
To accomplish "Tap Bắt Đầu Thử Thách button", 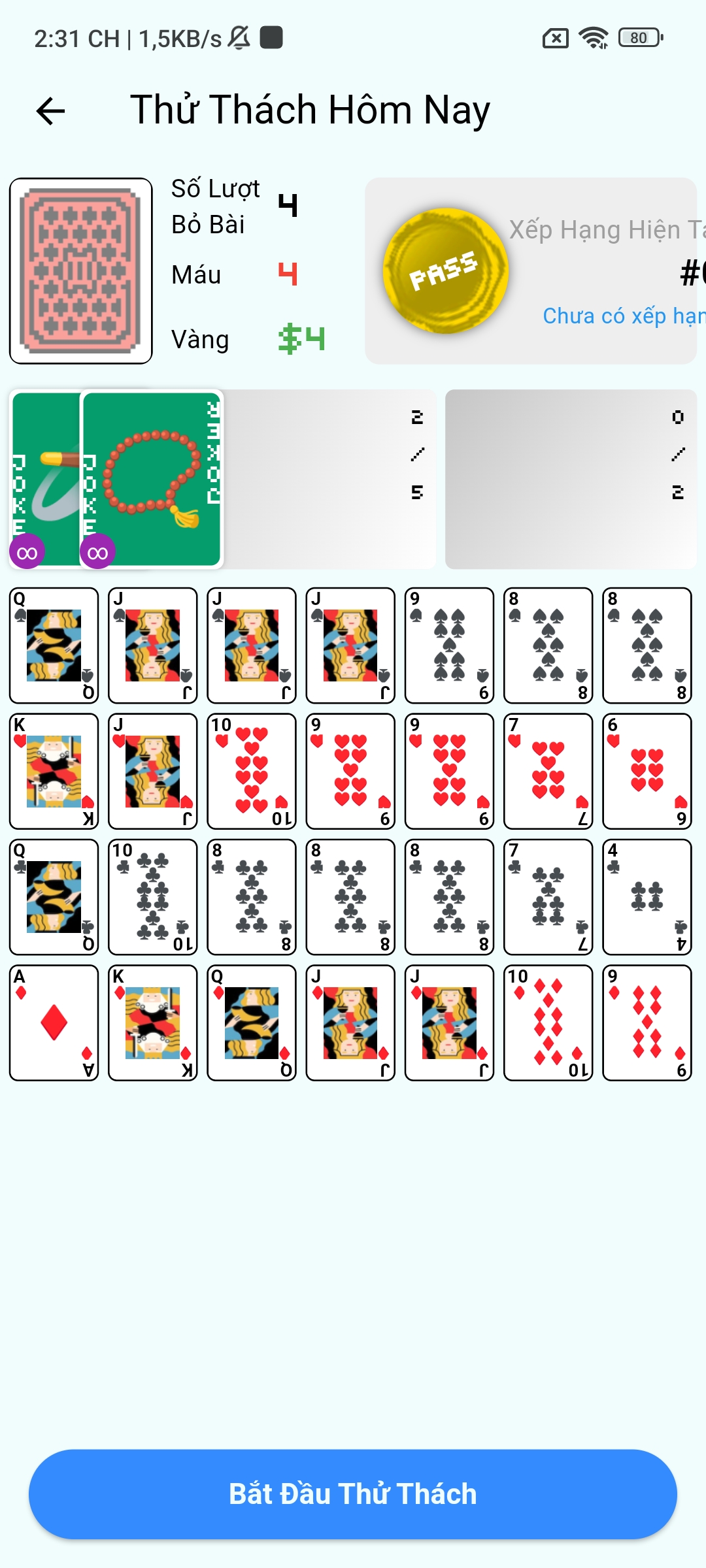I will 353,1494.
